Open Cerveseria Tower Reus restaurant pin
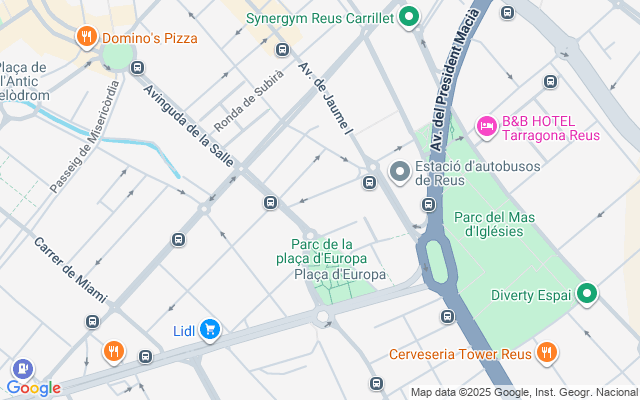Screen dimensions: 640x400 pyautogui.click(x=547, y=353)
